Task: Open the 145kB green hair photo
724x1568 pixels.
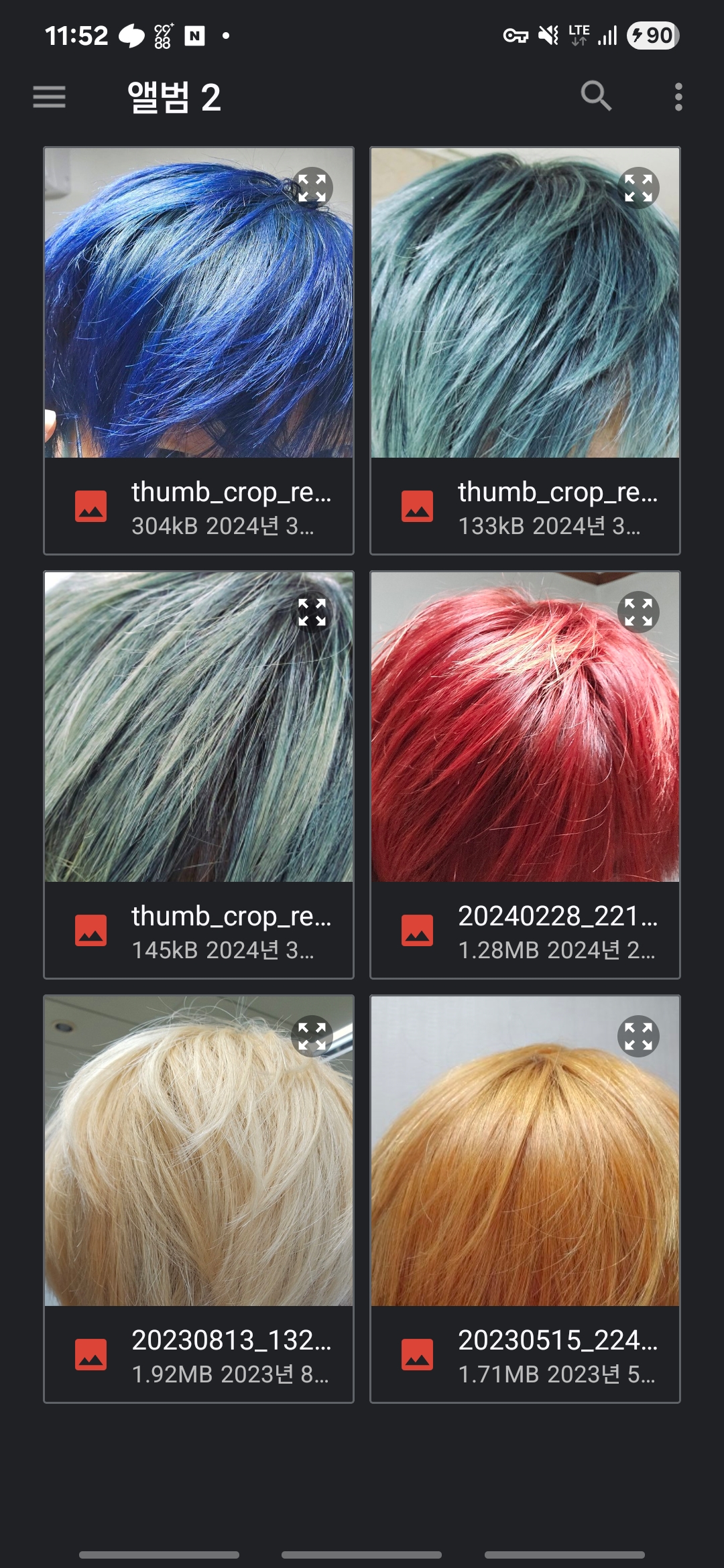Action: 198,775
